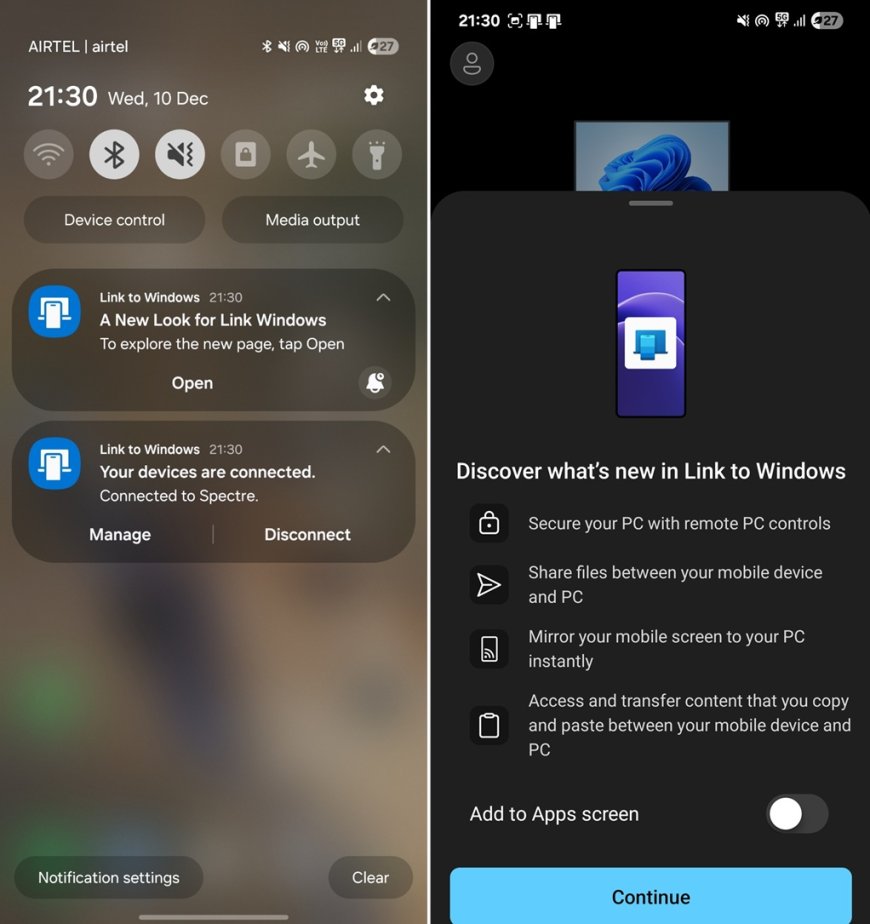
Task: Turn on the flashlight tile
Action: click(377, 155)
